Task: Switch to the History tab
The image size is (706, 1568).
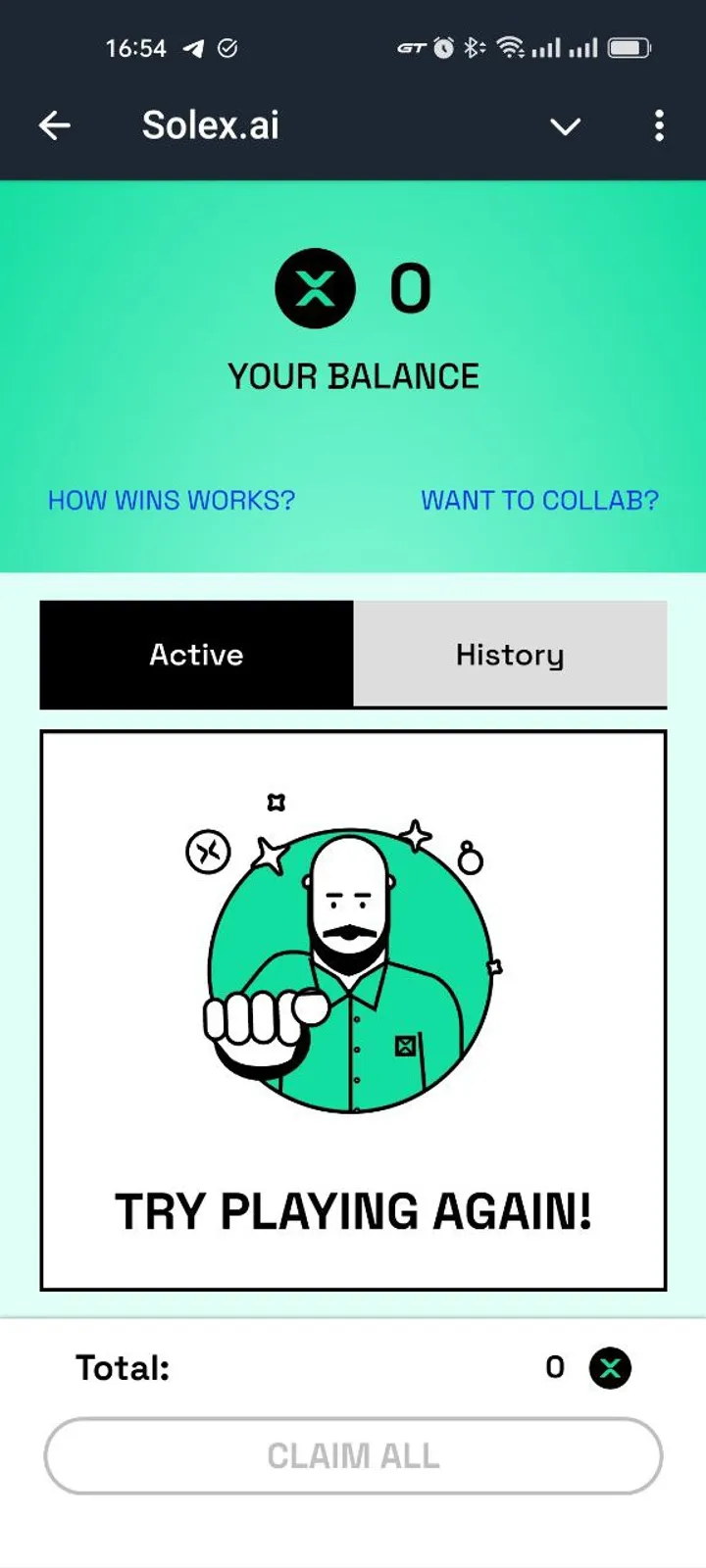Action: click(510, 655)
